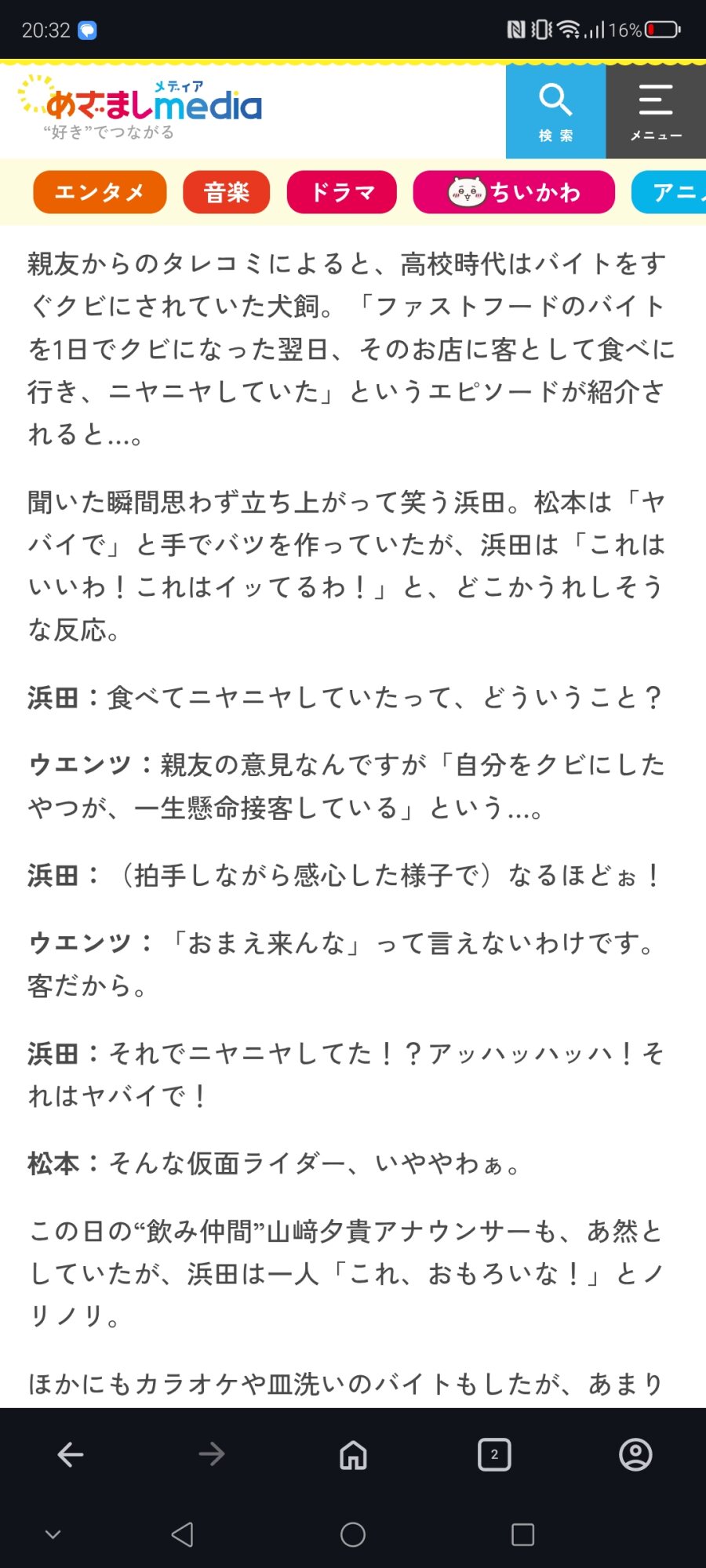Open the メニュー hamburger menu

[656, 111]
